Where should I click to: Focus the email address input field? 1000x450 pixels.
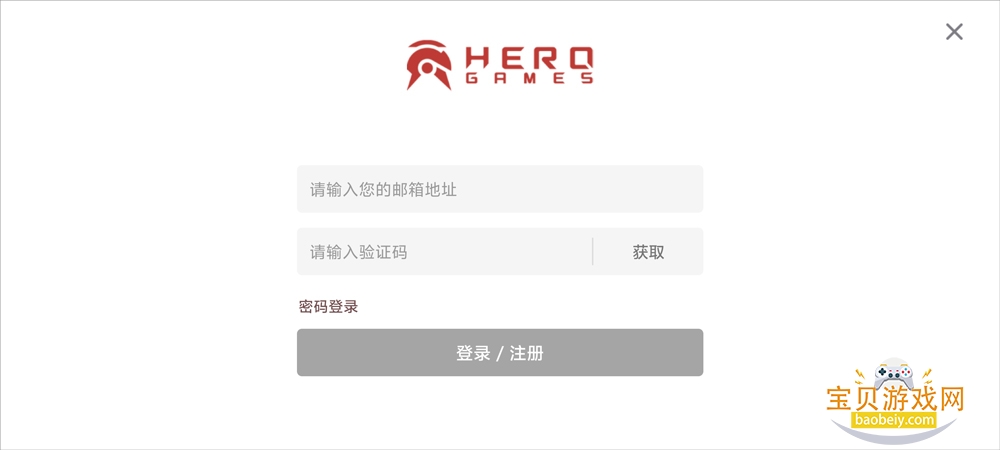coord(499,189)
